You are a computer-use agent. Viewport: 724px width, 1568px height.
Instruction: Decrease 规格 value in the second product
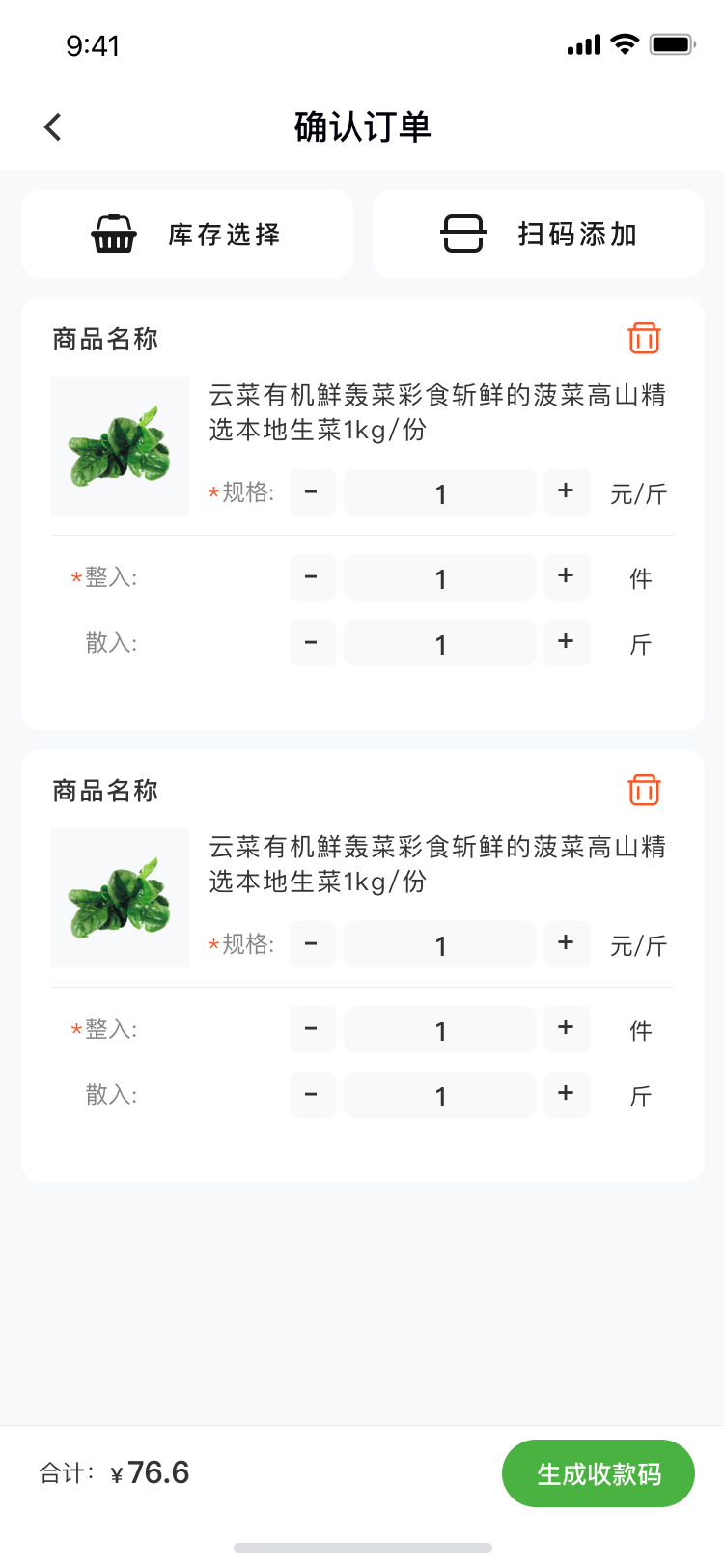pyautogui.click(x=312, y=944)
